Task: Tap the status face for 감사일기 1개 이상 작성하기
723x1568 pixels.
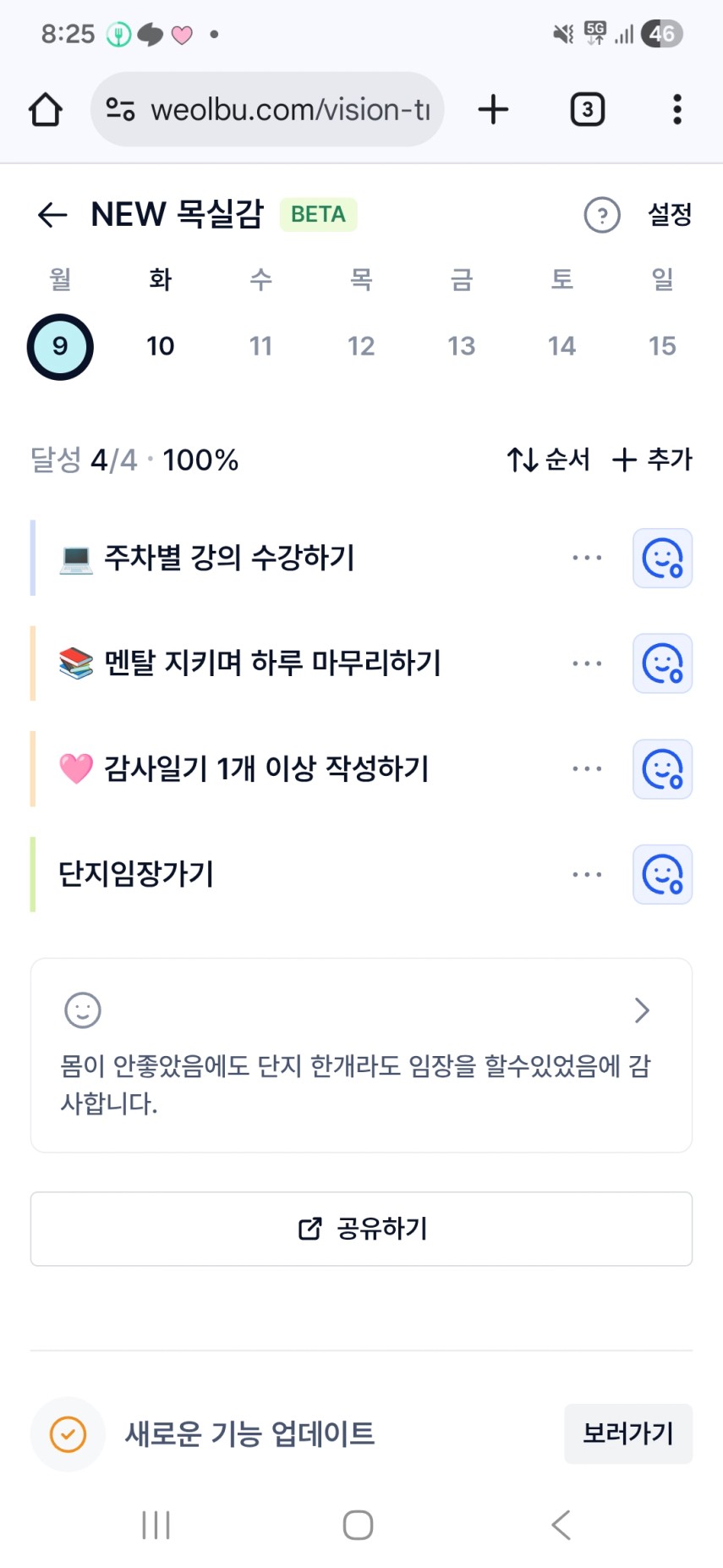Action: coord(662,769)
